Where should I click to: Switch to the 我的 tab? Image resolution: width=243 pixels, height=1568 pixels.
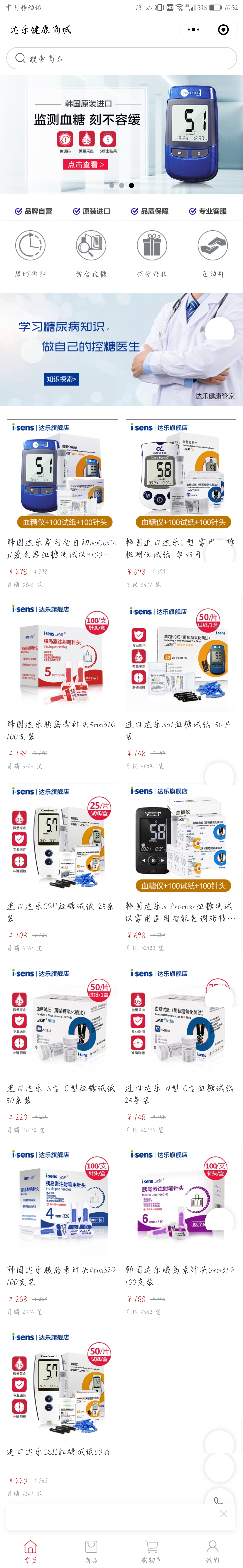pos(213,1550)
